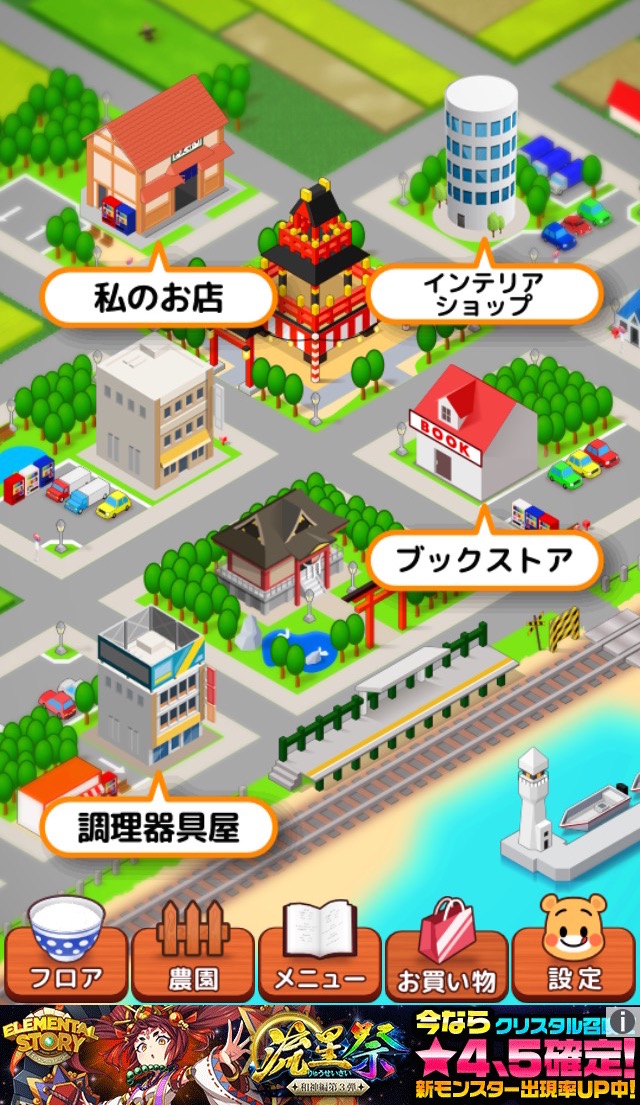Enter the インテリアショップ store
This screenshot has height=1105, width=640.
coord(483,294)
